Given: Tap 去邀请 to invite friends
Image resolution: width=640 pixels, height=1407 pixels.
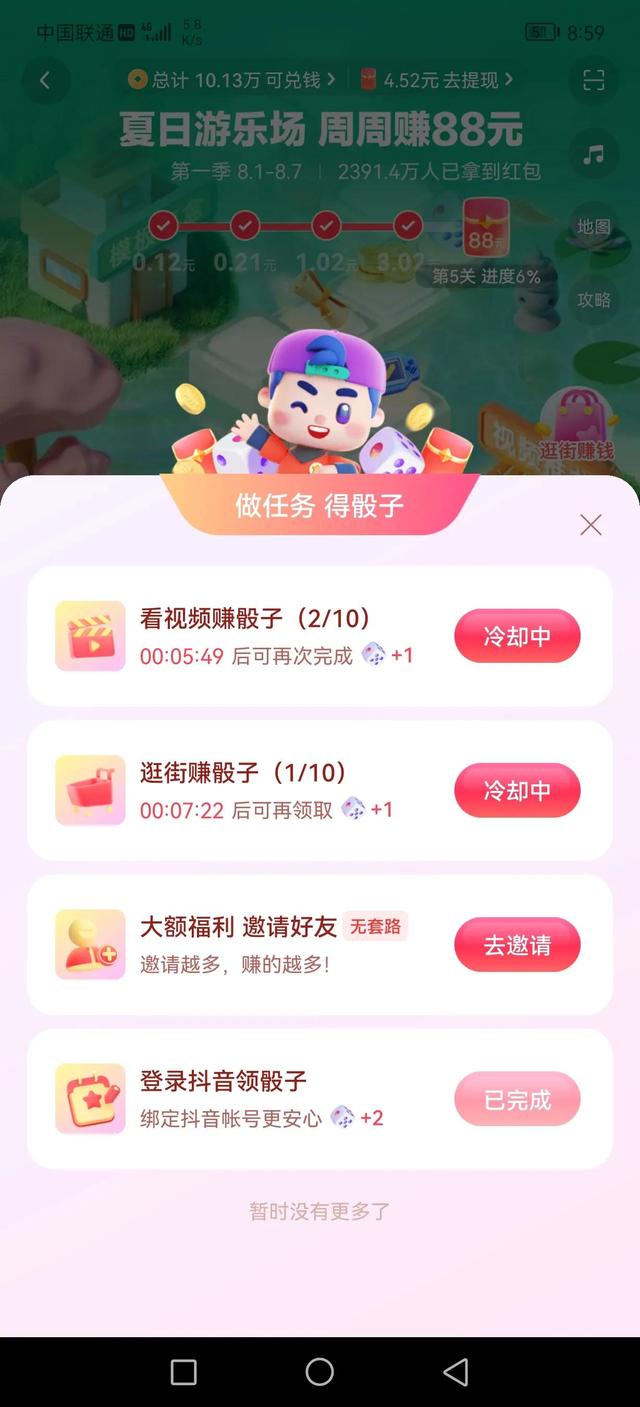Looking at the screenshot, I should click(x=517, y=945).
